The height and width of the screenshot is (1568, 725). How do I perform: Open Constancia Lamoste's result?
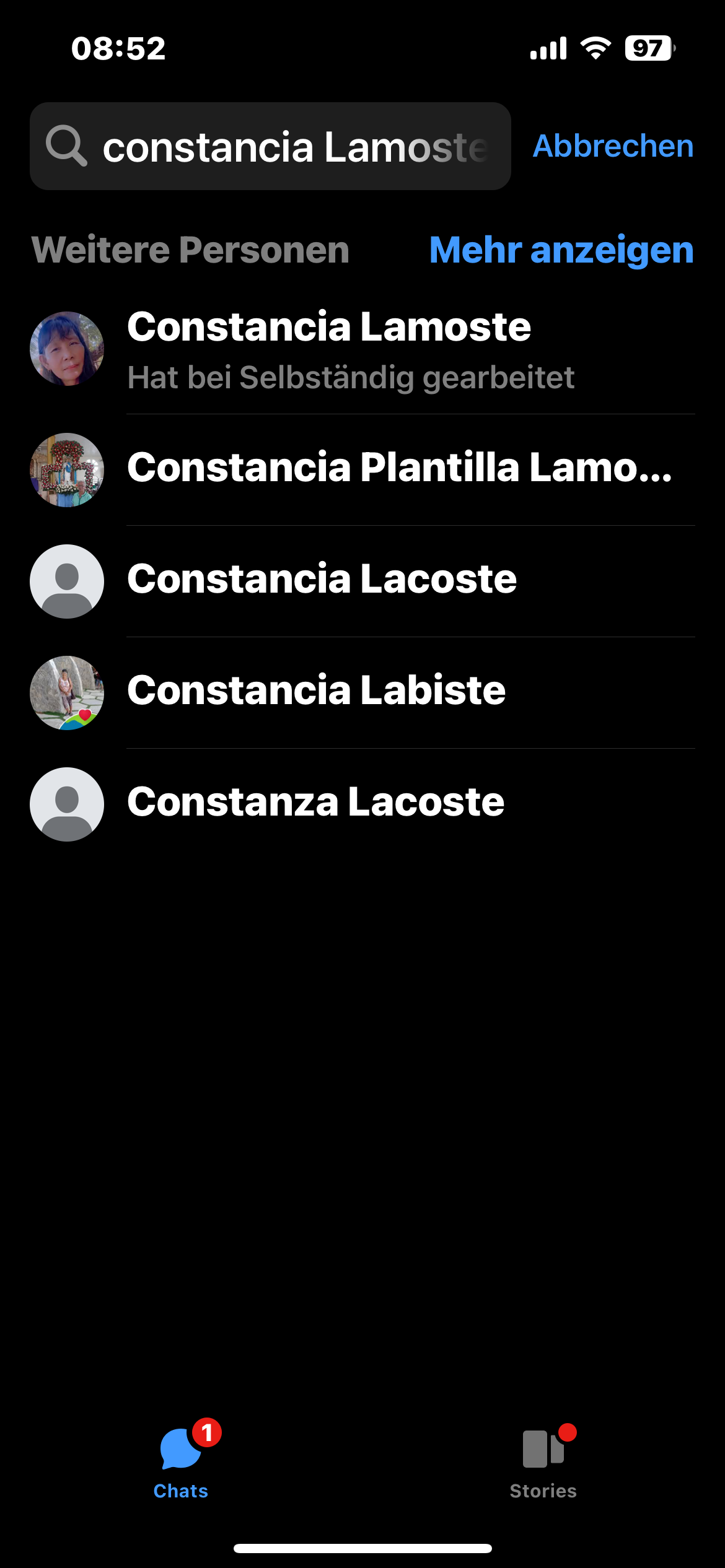[x=362, y=350]
